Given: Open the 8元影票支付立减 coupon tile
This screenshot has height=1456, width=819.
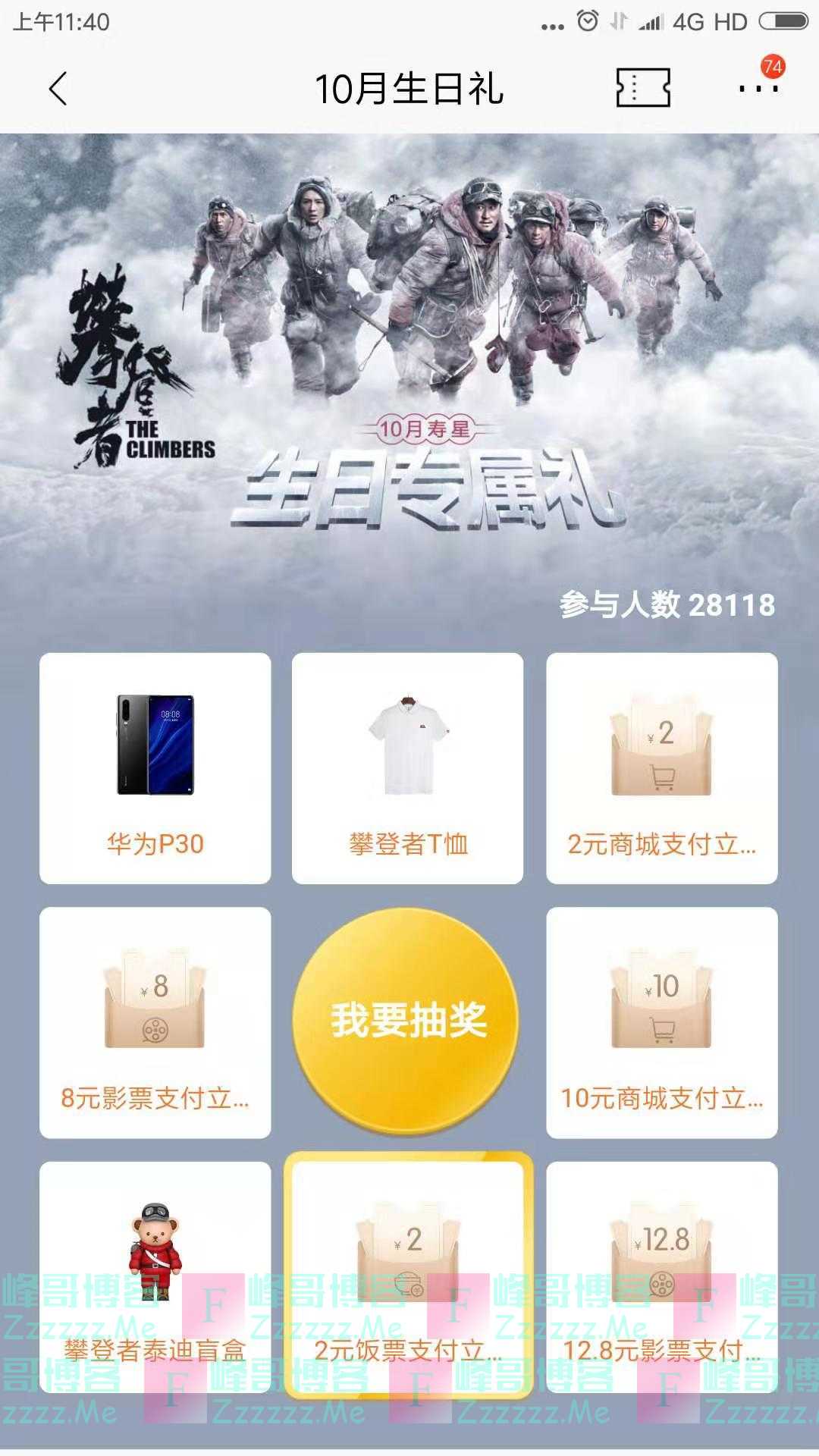Looking at the screenshot, I should click(155, 1021).
